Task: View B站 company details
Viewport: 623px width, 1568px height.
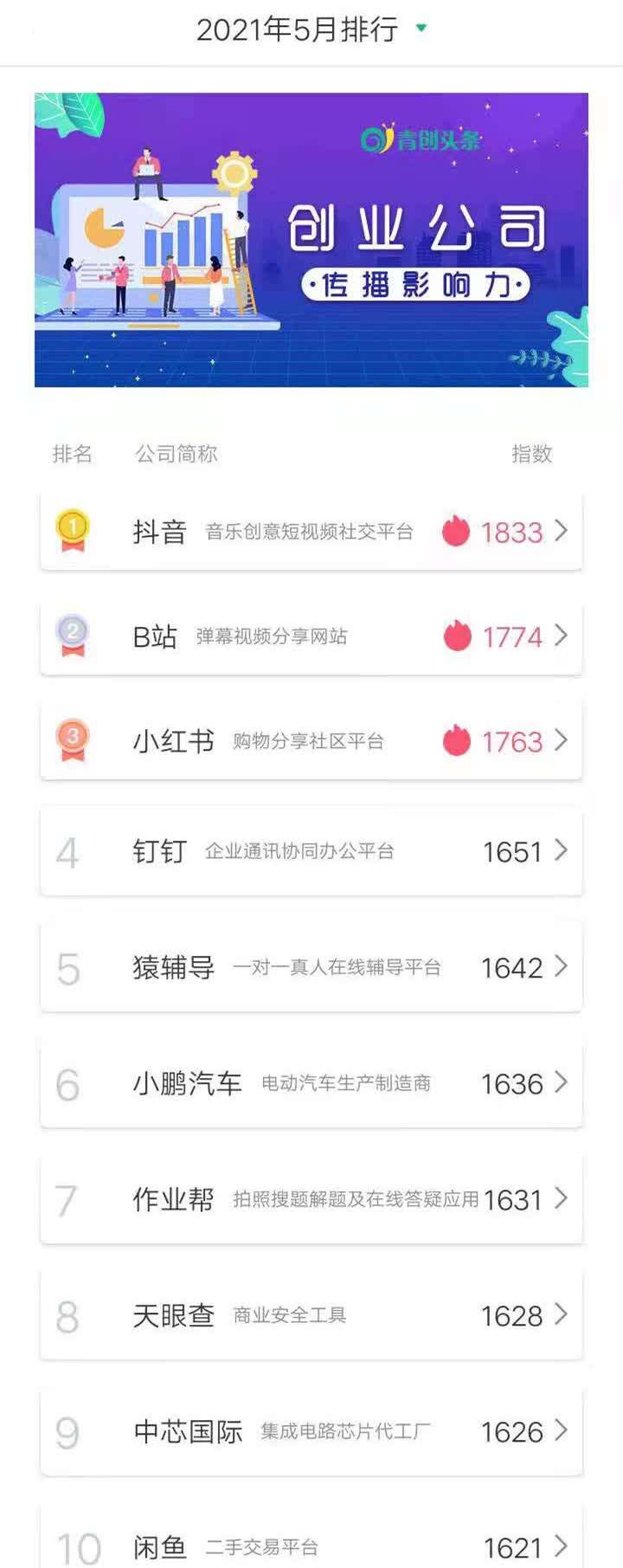Action: [311, 636]
